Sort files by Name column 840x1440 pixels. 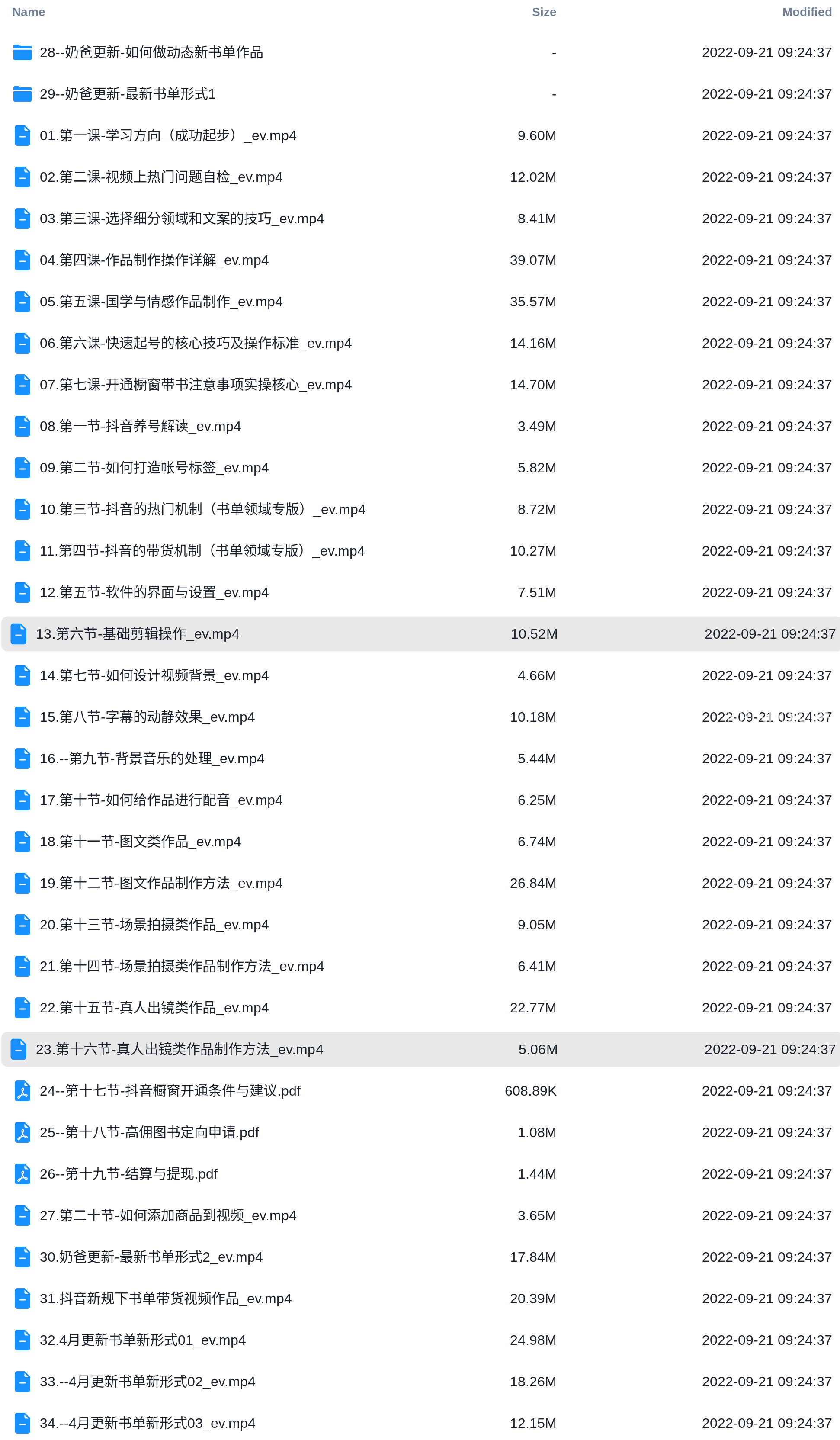pos(29,12)
